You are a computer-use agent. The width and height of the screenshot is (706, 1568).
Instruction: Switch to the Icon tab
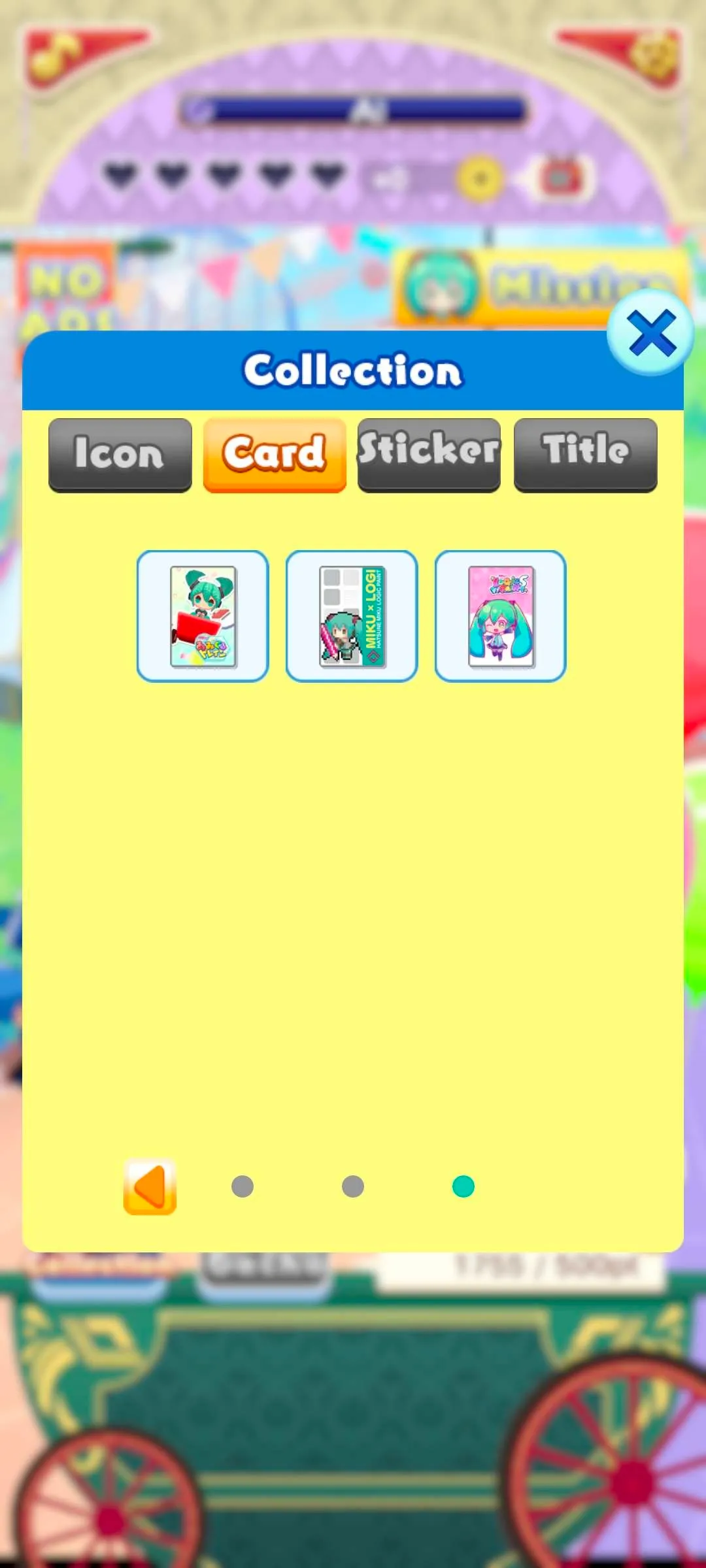click(x=120, y=454)
